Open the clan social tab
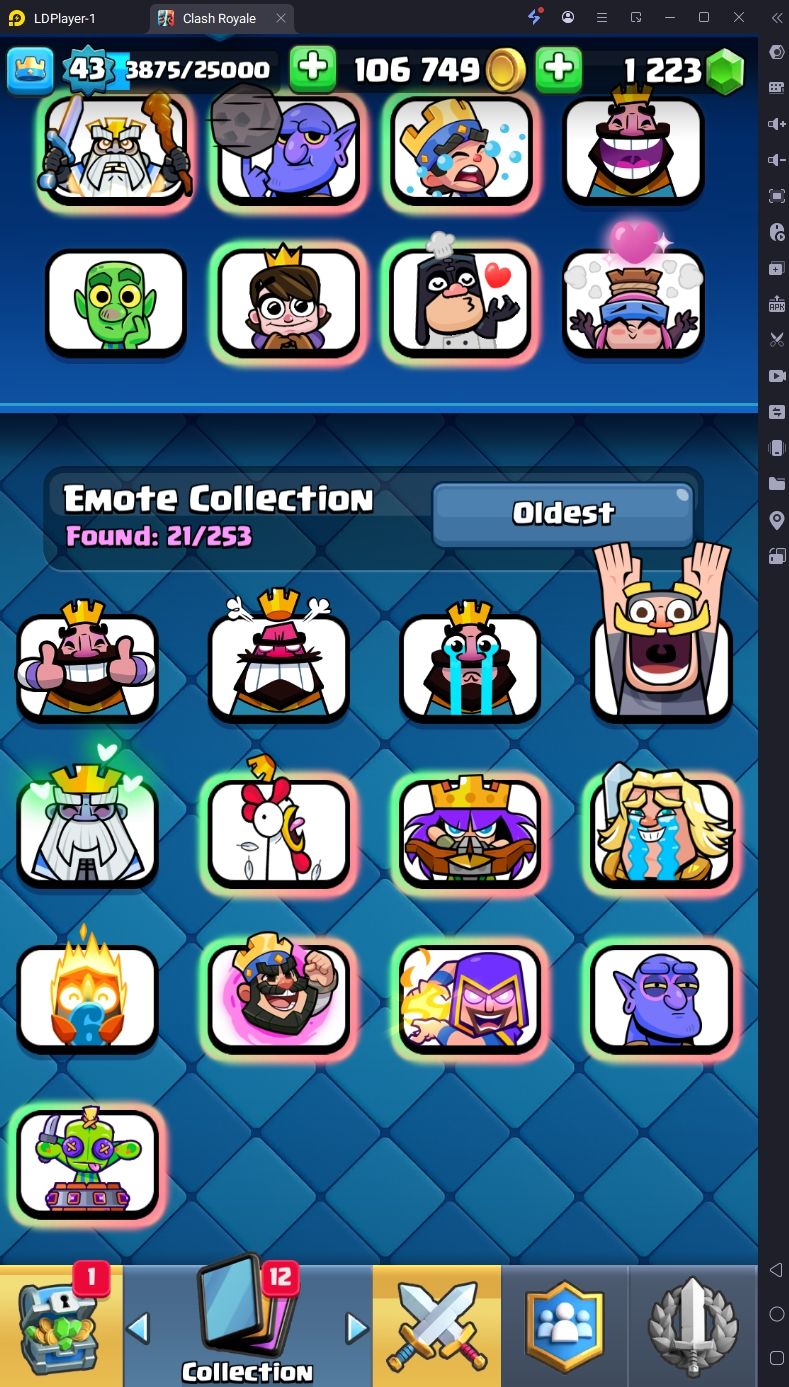The image size is (789, 1387). [565, 1326]
